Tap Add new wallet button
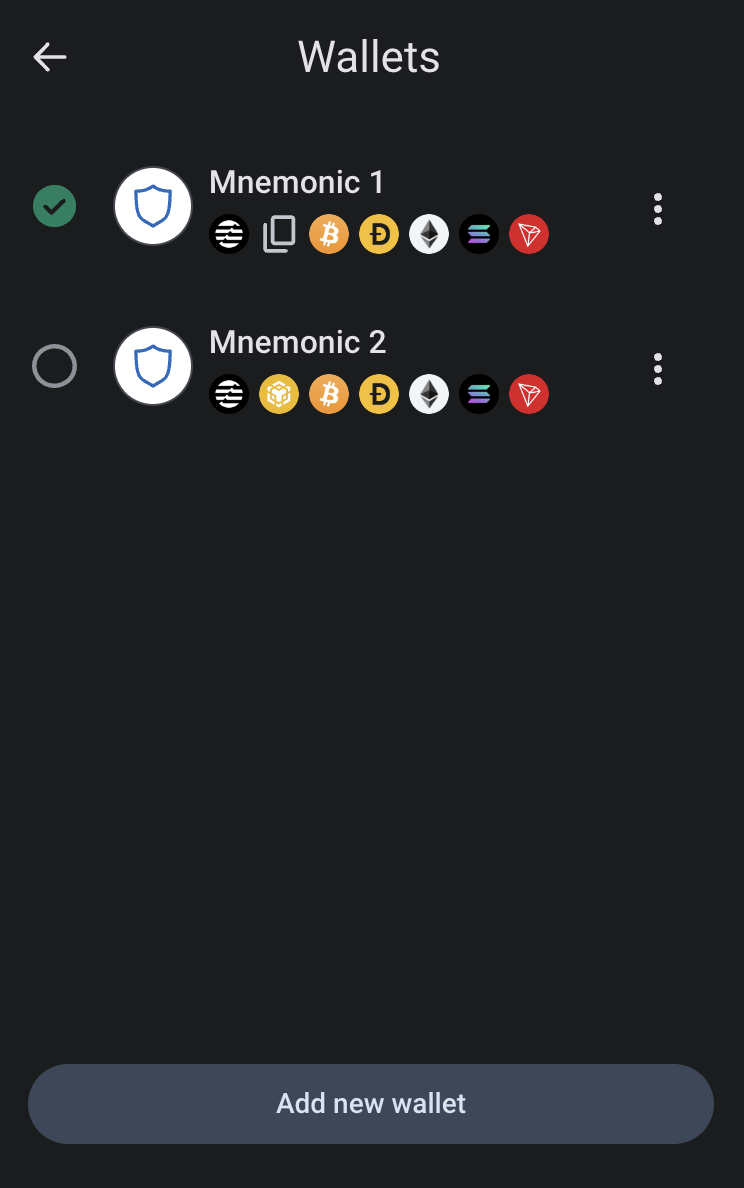This screenshot has width=744, height=1188. (x=371, y=1103)
